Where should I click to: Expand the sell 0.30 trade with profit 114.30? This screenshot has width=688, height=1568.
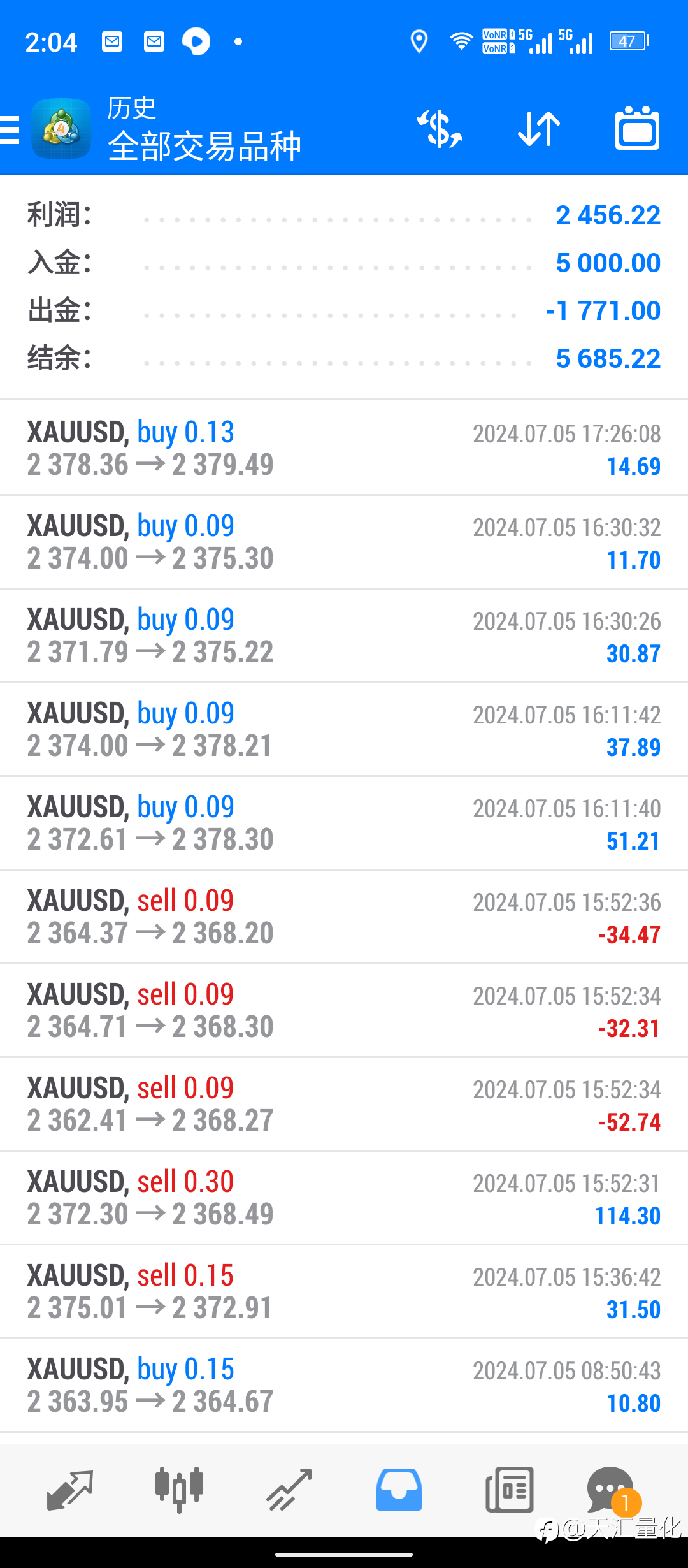[x=344, y=1198]
